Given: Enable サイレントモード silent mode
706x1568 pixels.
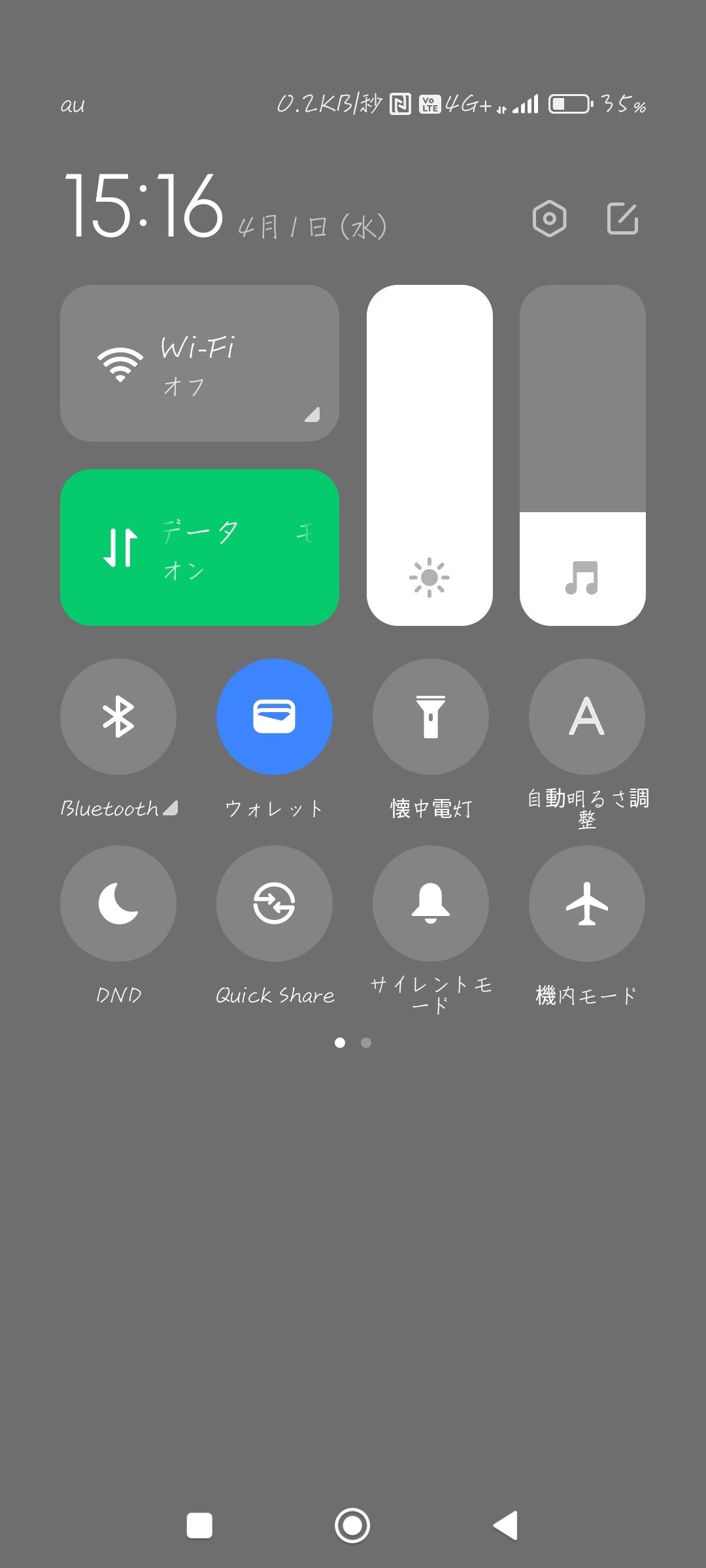Looking at the screenshot, I should 431,904.
